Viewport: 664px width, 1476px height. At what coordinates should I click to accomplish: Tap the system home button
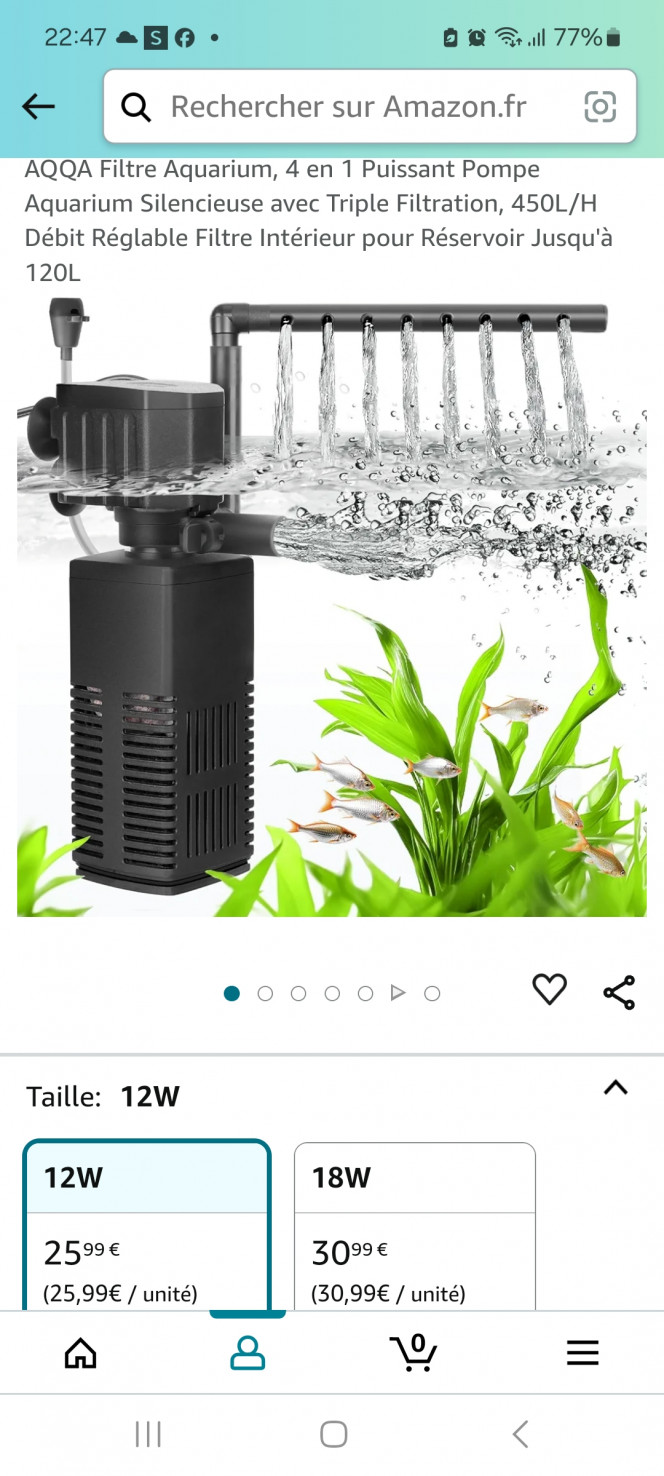(333, 1435)
